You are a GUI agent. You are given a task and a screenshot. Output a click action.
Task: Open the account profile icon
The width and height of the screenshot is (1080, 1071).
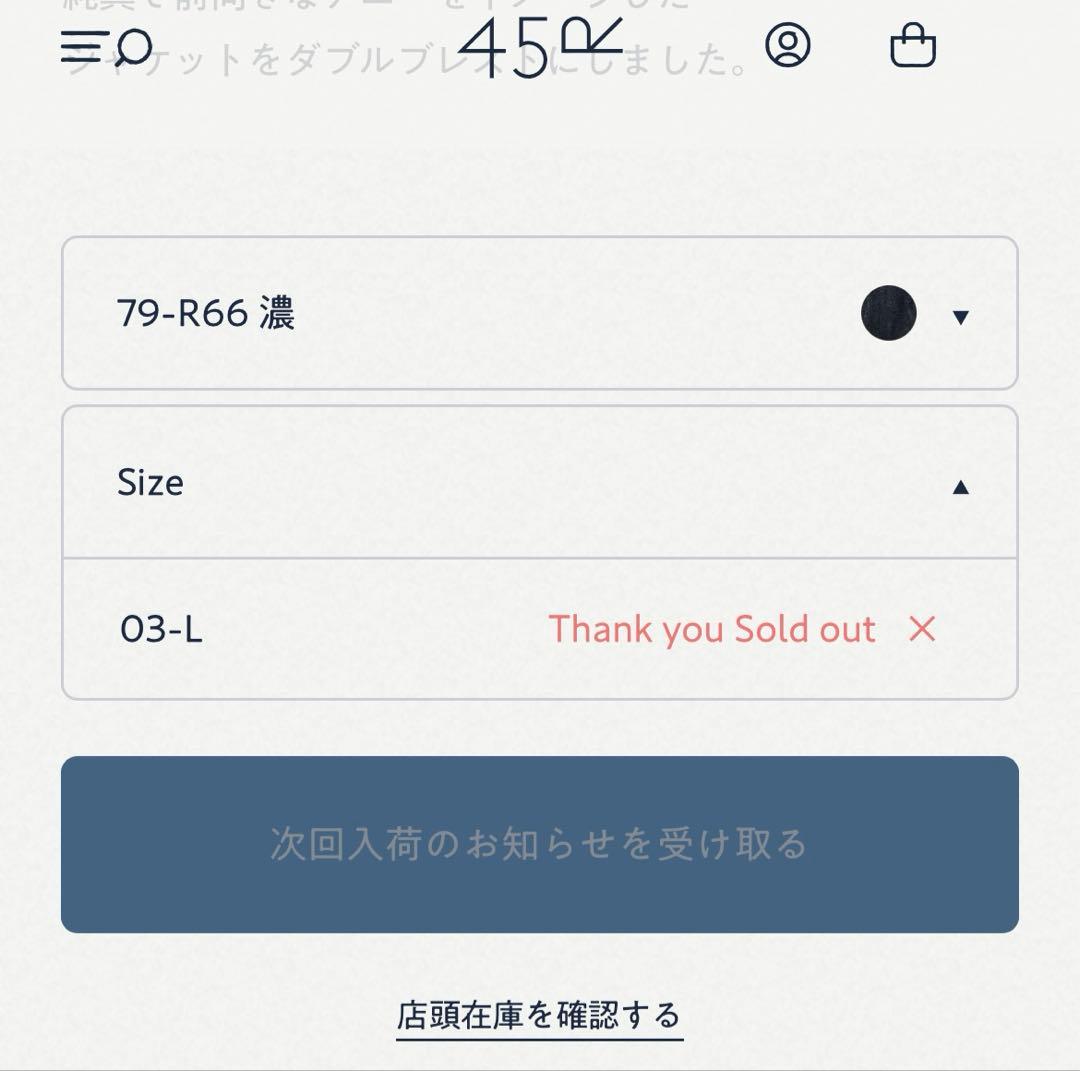(788, 46)
